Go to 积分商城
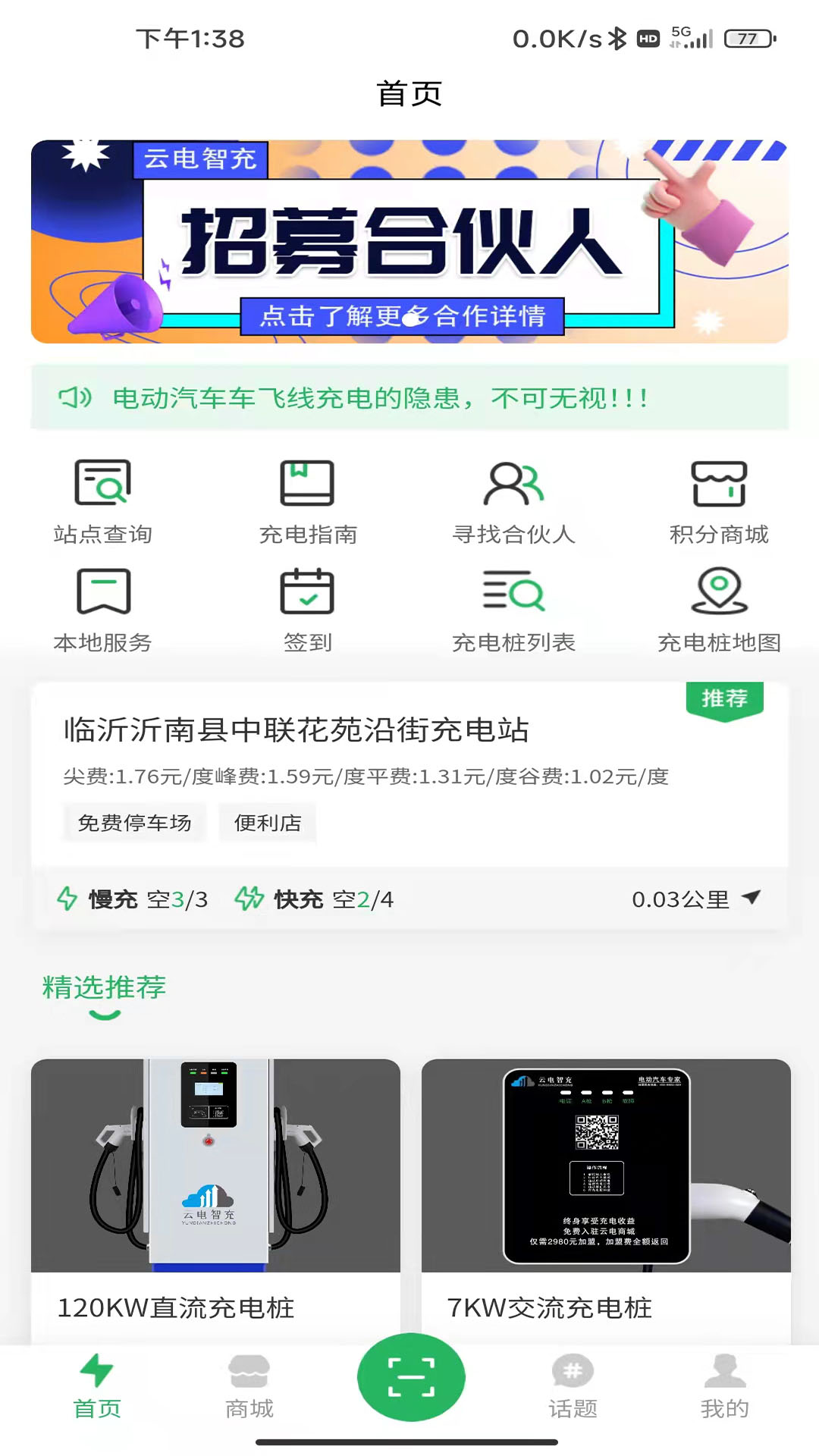The width and height of the screenshot is (819, 1456). coord(719,500)
